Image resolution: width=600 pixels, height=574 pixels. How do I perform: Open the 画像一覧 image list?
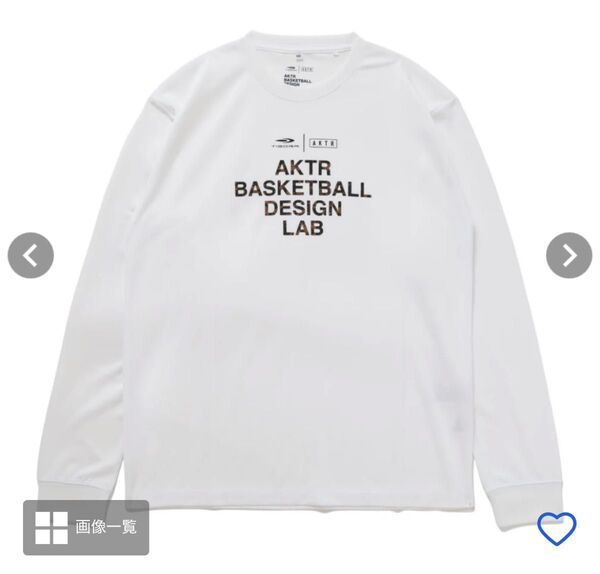[x=86, y=527]
